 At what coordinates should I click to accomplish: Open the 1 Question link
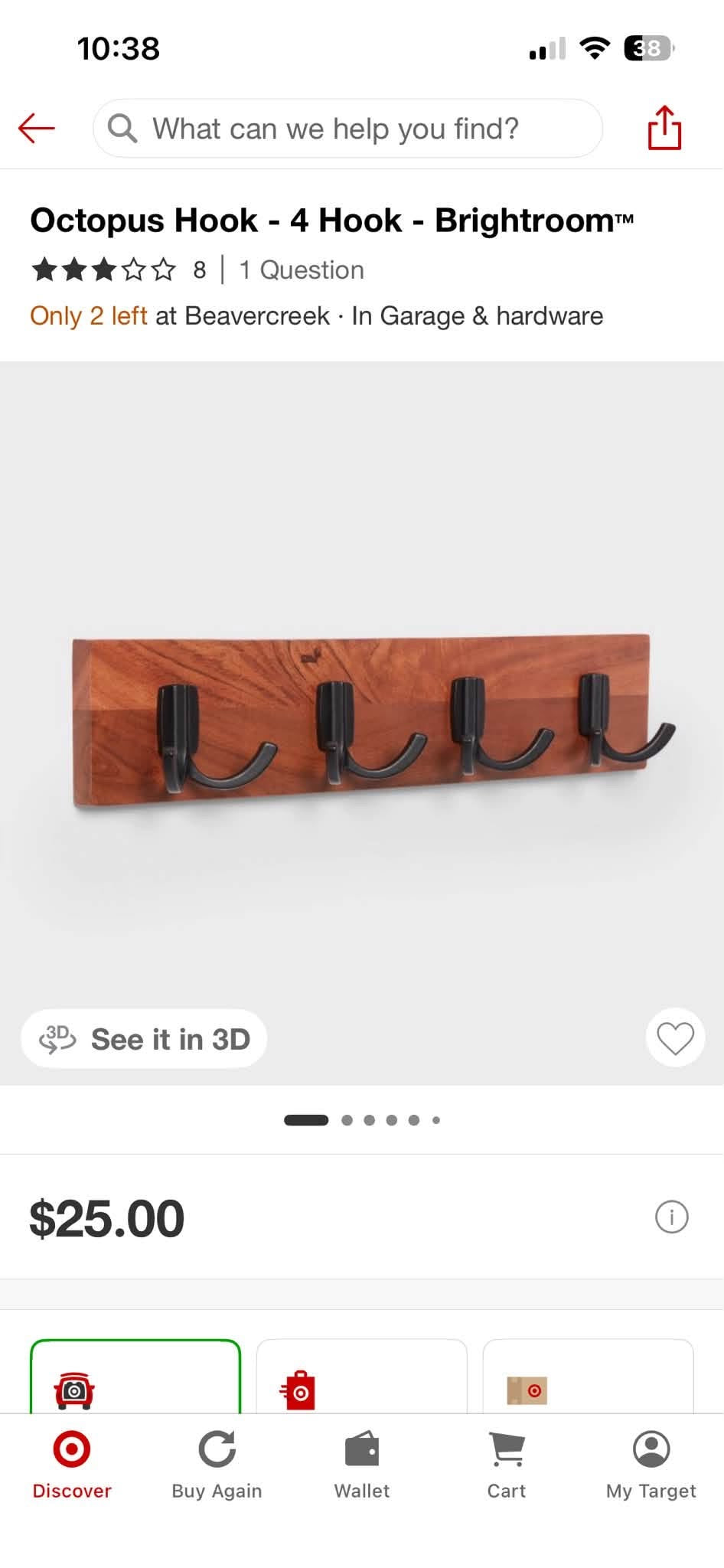point(302,269)
